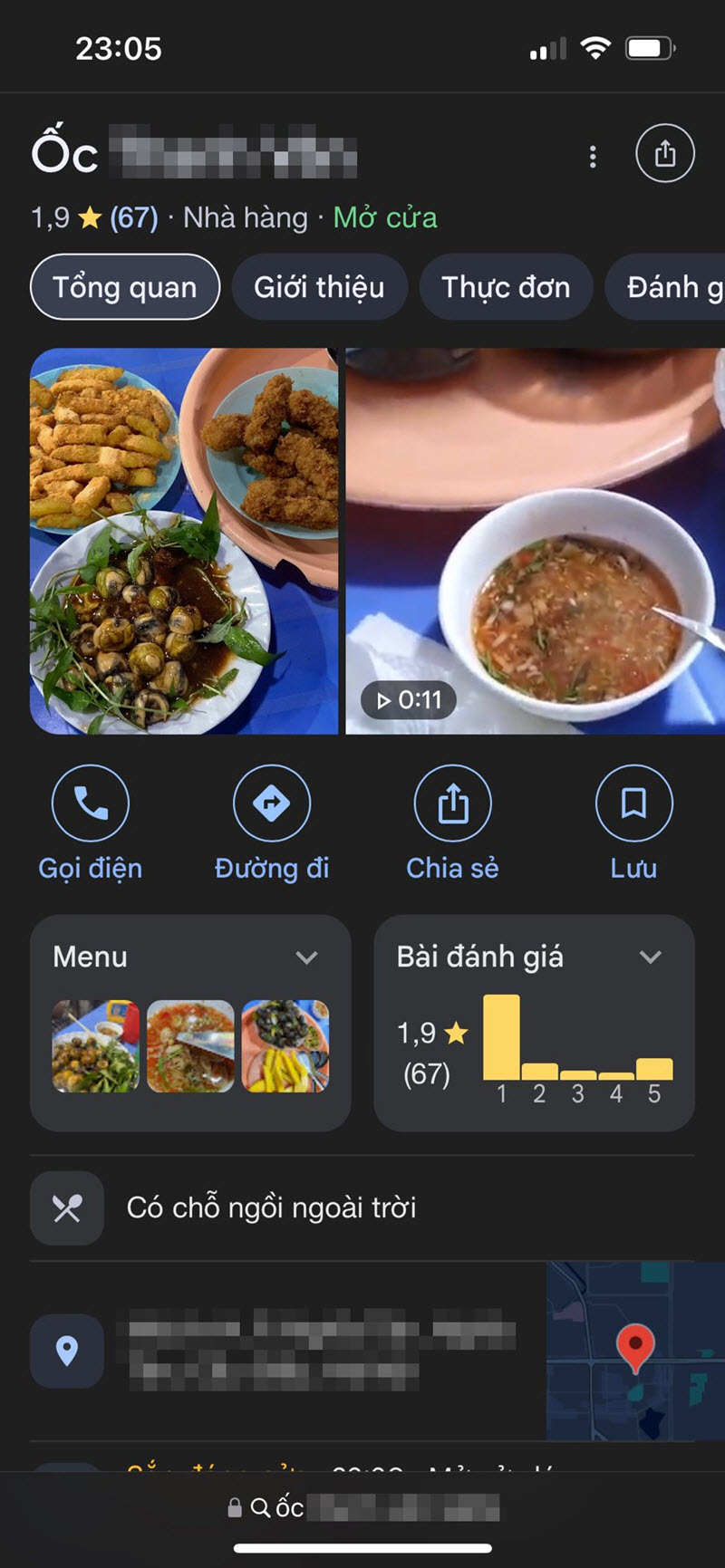Tap the Lưu bookmark icon

point(633,803)
